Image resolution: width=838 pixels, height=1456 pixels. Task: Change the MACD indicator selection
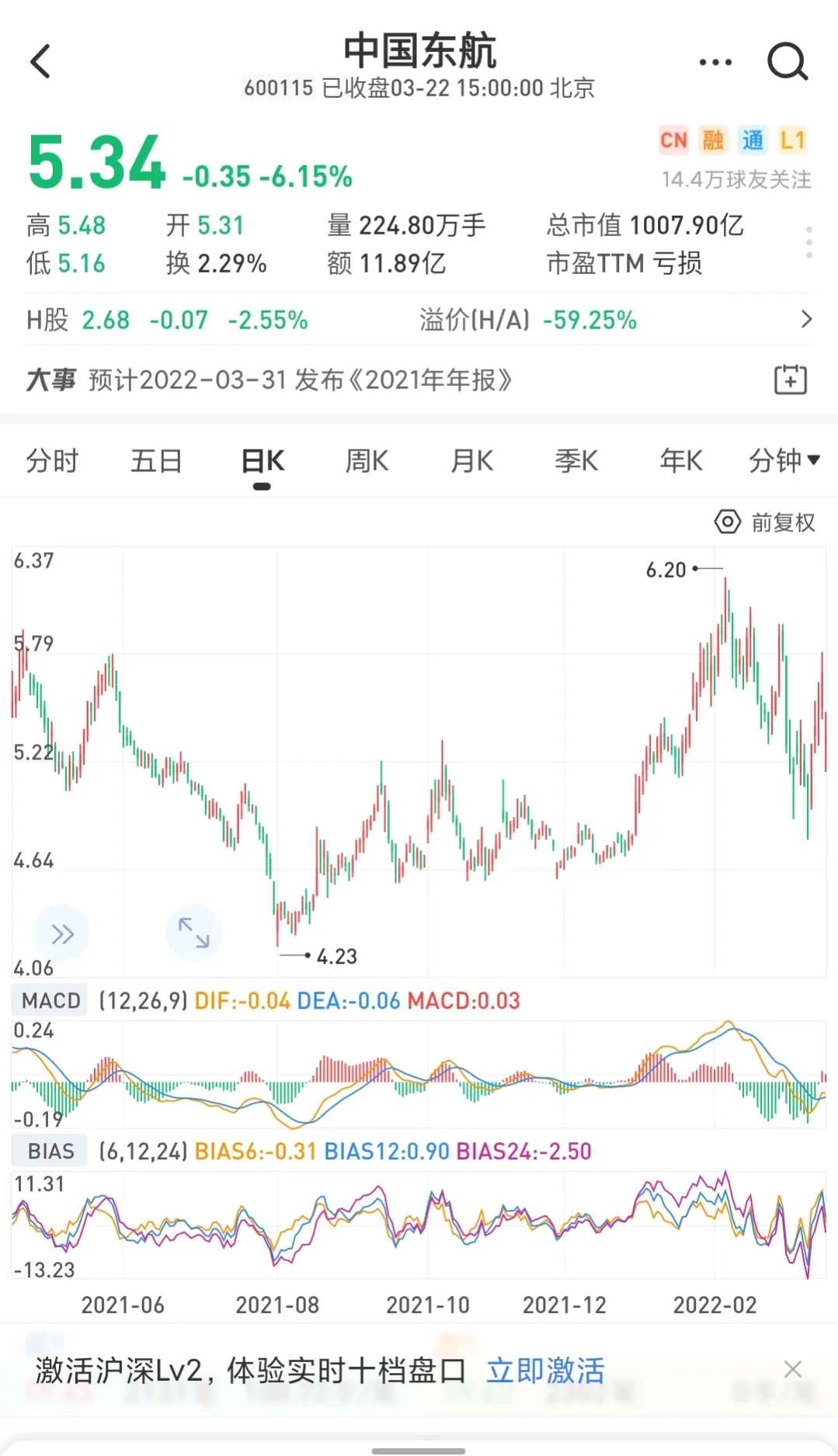50,1000
